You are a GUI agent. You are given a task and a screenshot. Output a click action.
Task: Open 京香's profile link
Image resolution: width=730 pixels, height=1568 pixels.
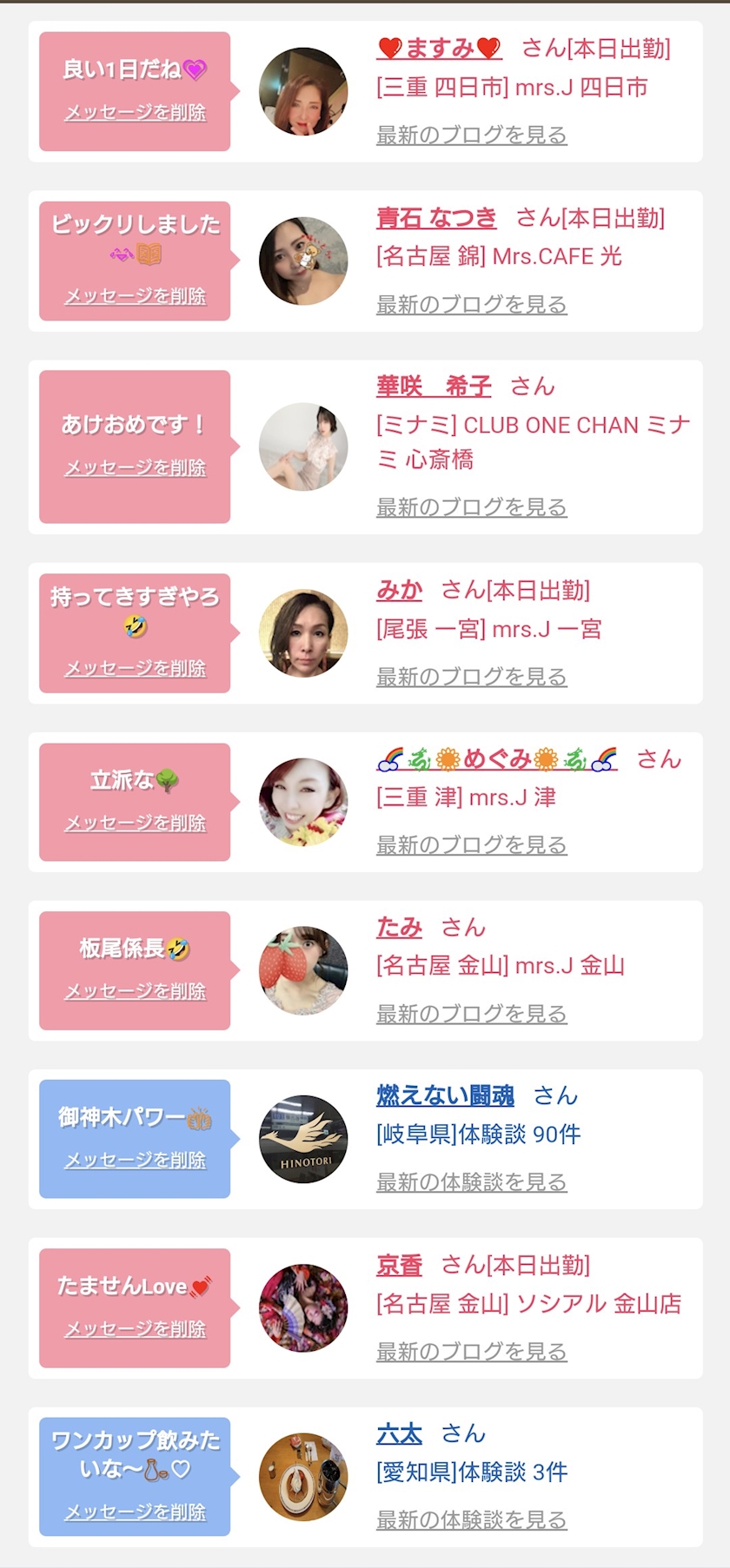399,1266
